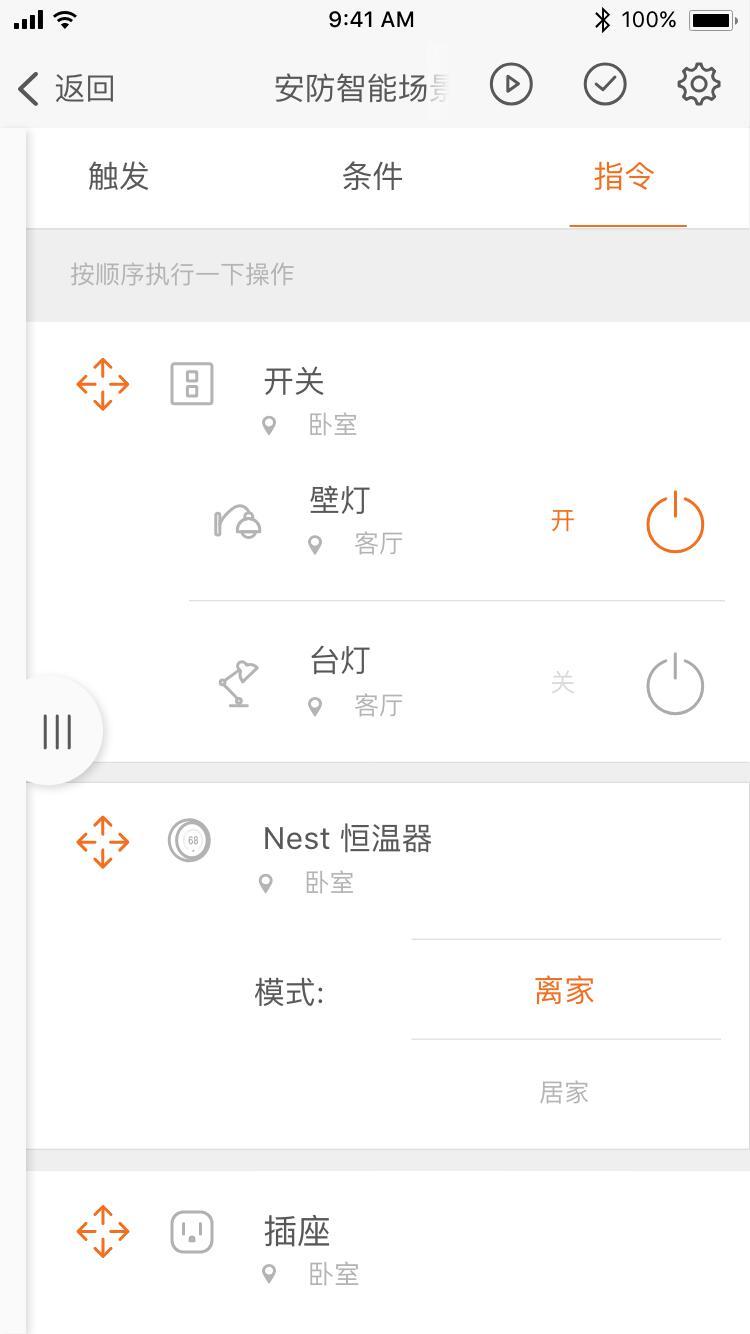Select the 指令 tab
Screen dimensions: 750x1334
click(x=625, y=177)
